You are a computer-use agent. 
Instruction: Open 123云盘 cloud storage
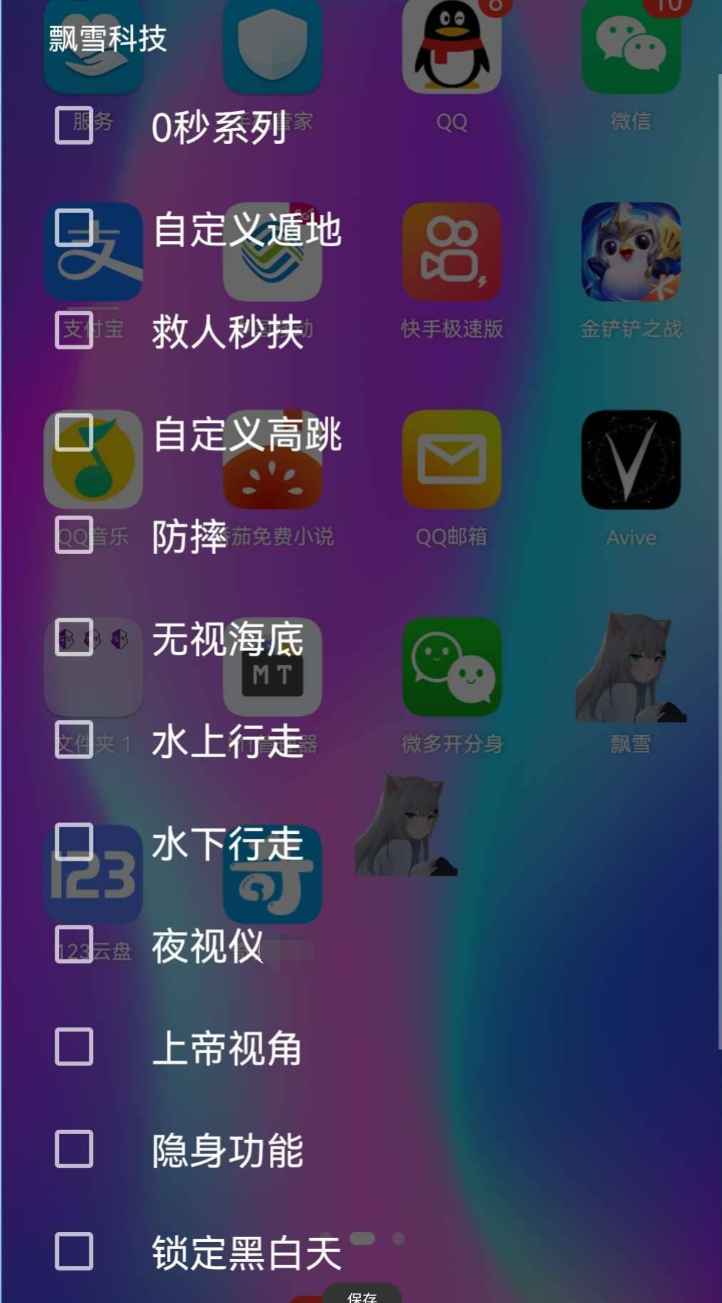coord(93,873)
